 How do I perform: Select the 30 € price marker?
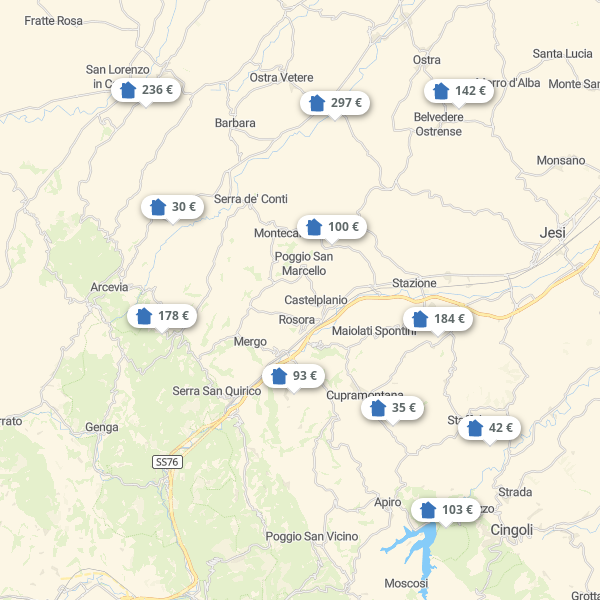coord(173,207)
